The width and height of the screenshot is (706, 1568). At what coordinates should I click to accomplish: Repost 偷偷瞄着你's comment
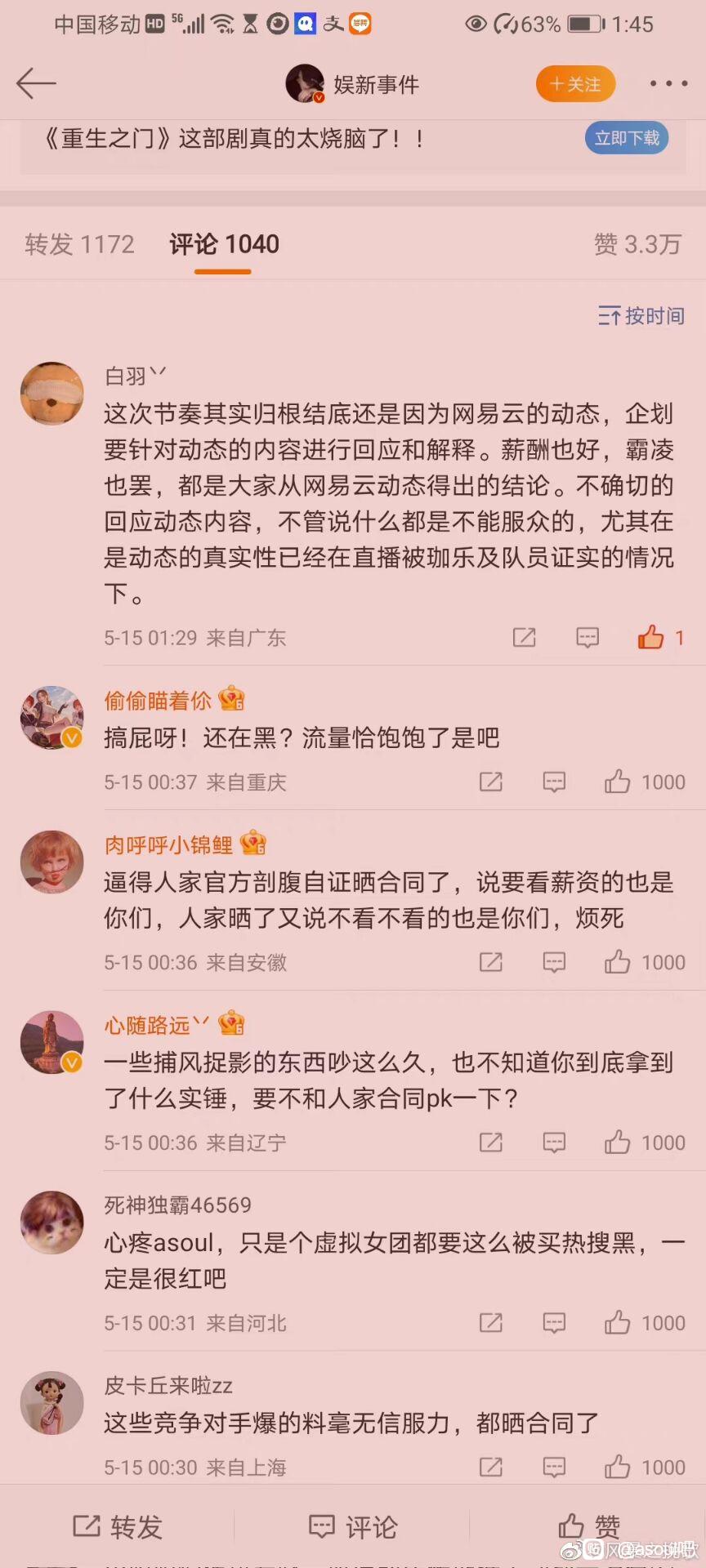click(490, 782)
